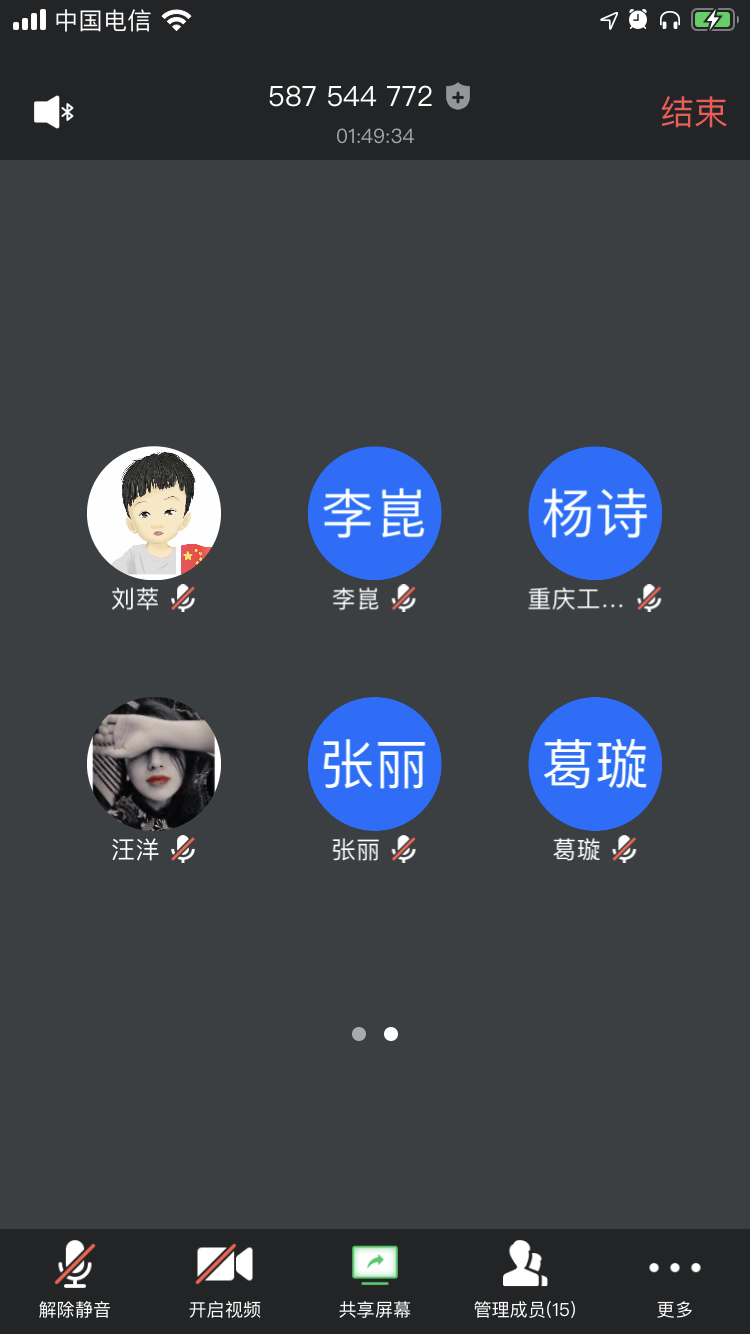Select participant 刘萃's avatar
Viewport: 750px width, 1334px height.
point(154,513)
